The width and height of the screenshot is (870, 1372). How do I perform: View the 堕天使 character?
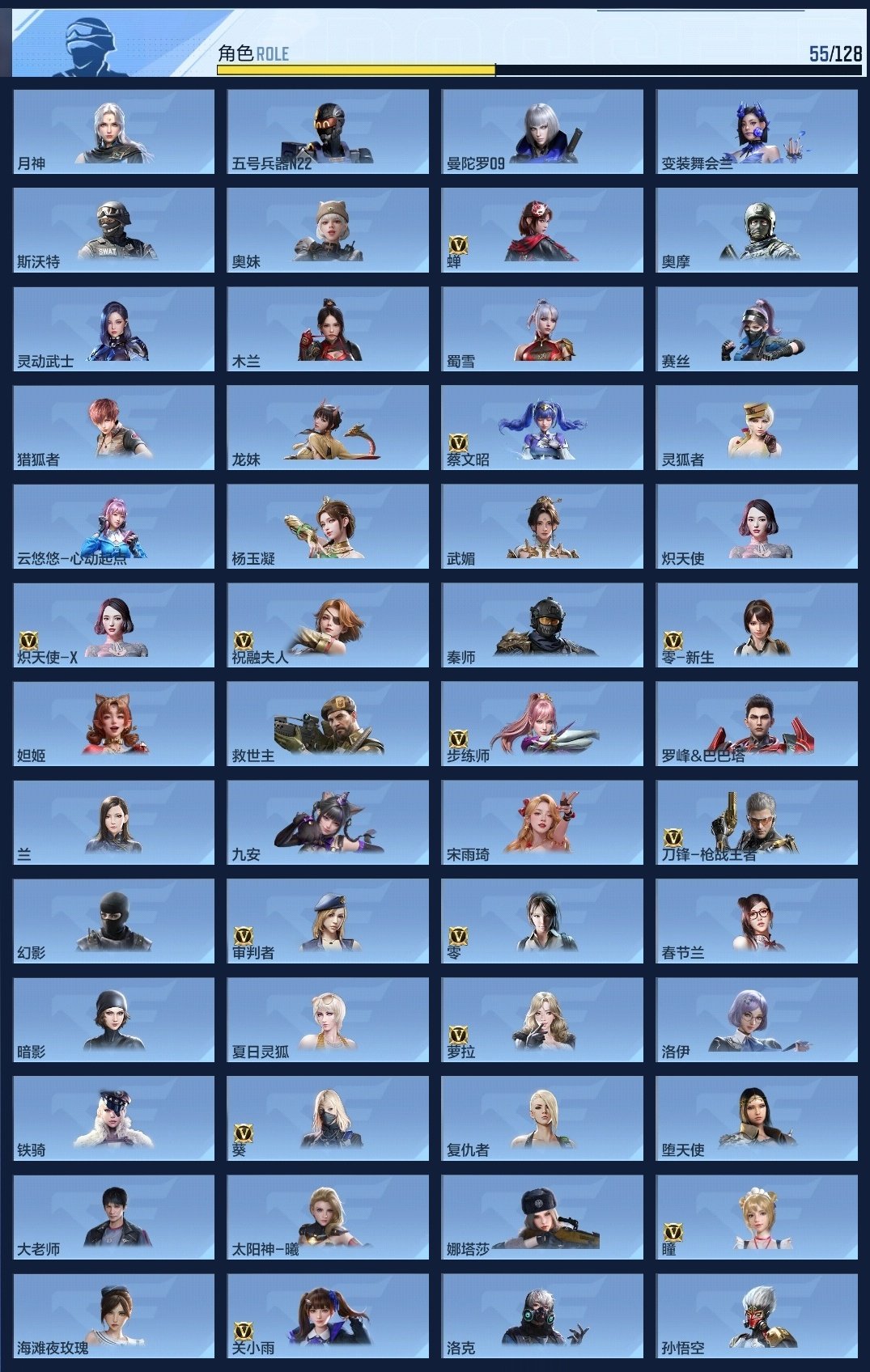coord(757,1118)
